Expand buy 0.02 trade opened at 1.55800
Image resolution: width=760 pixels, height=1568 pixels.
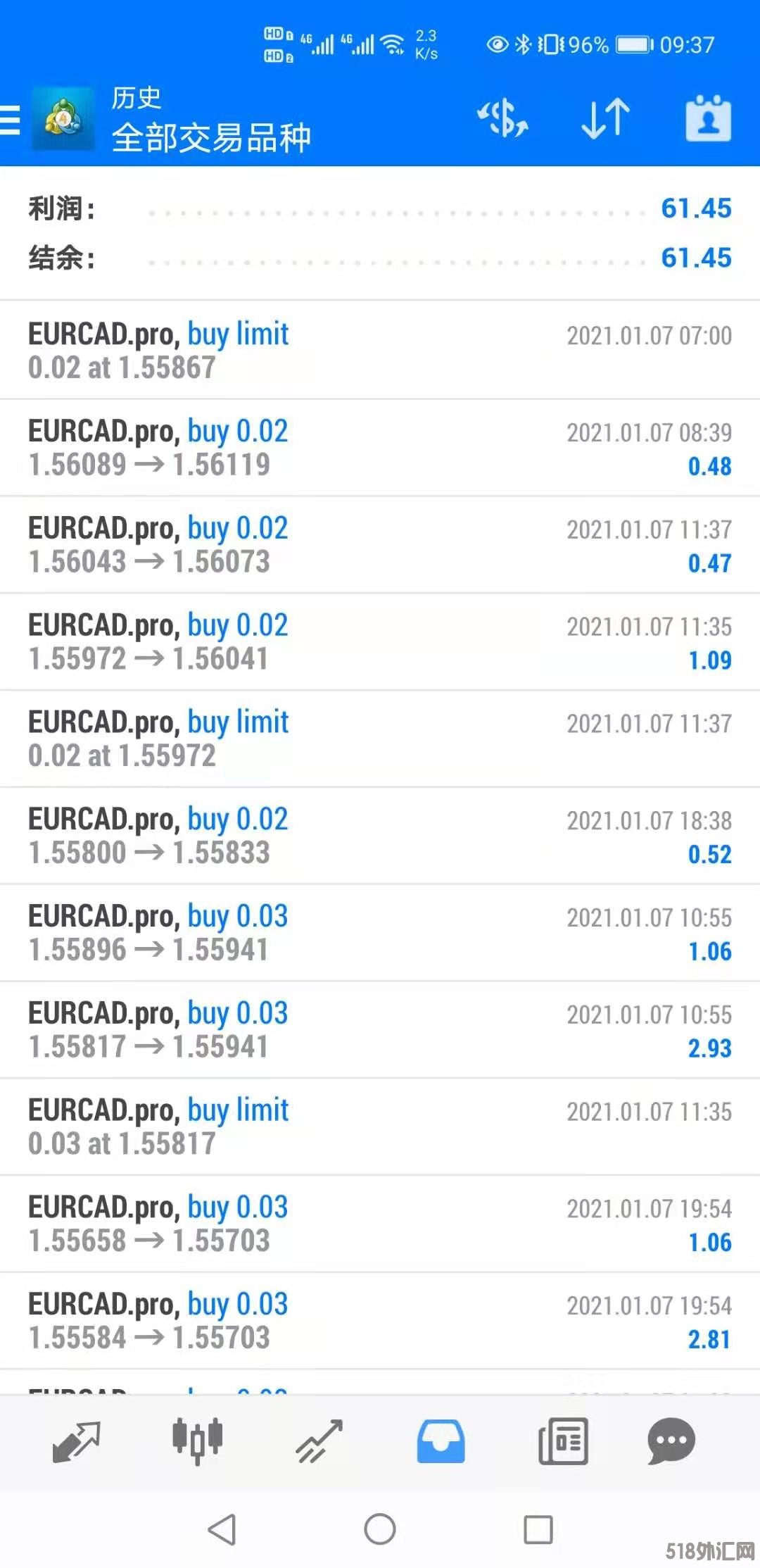click(x=380, y=836)
